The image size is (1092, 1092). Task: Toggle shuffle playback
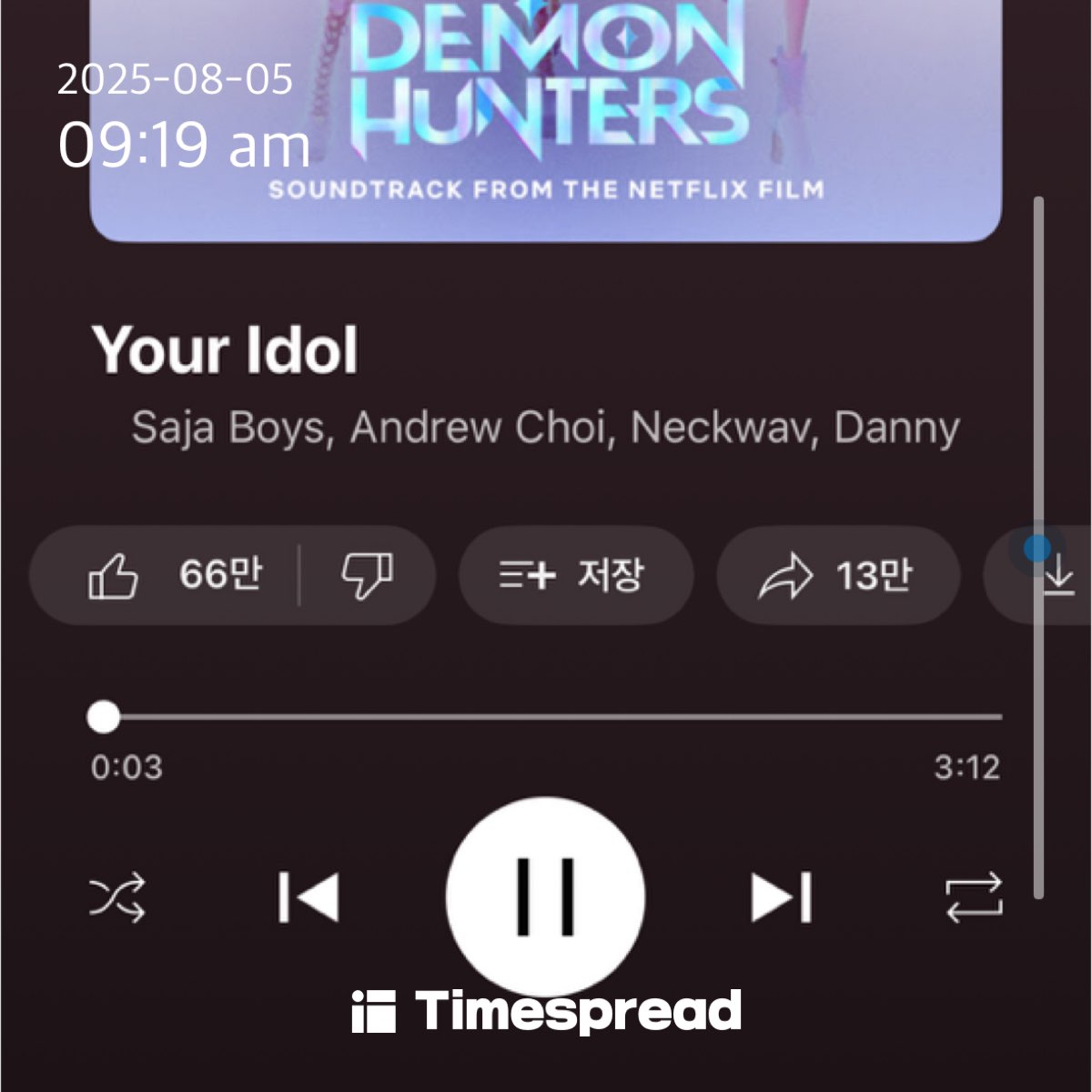pyautogui.click(x=117, y=898)
